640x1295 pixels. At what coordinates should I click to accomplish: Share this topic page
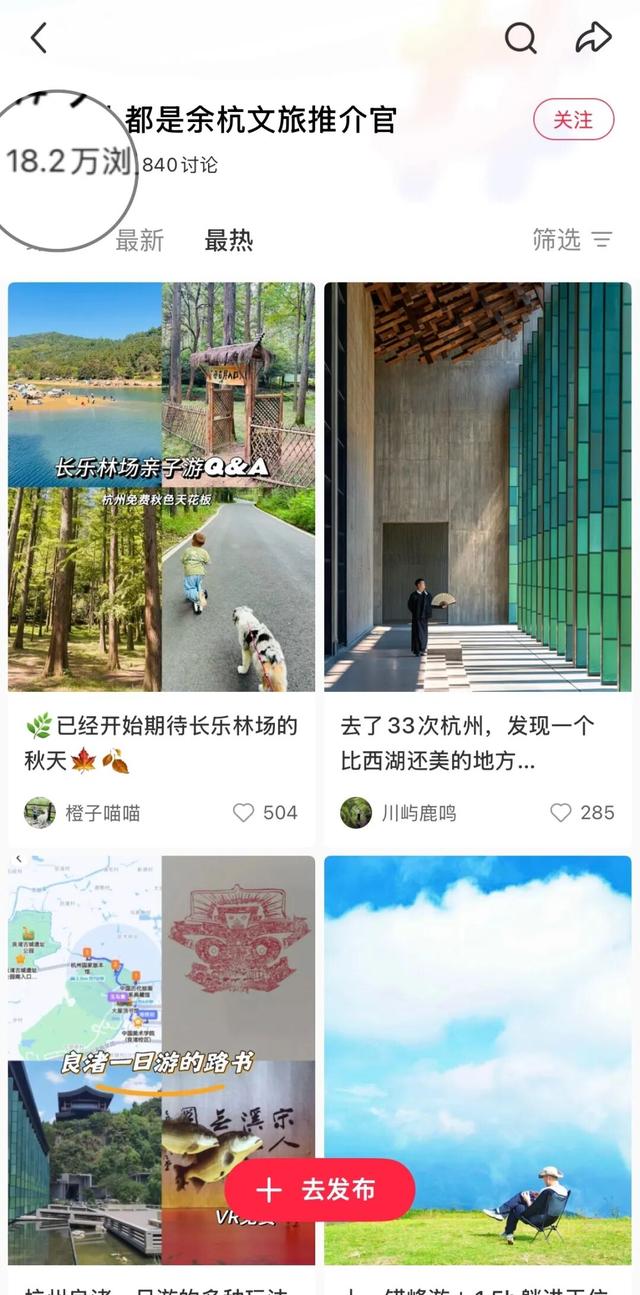593,39
